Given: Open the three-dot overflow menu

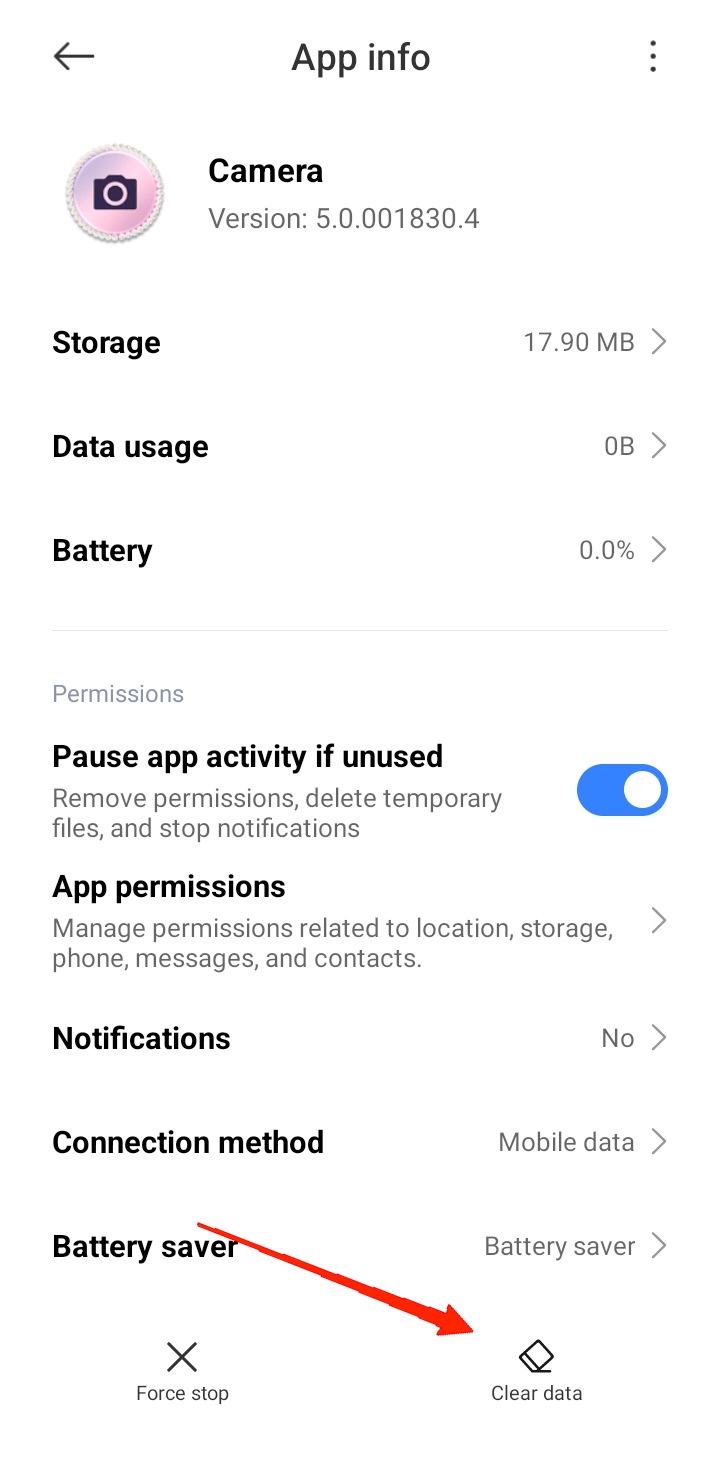Looking at the screenshot, I should pyautogui.click(x=652, y=56).
